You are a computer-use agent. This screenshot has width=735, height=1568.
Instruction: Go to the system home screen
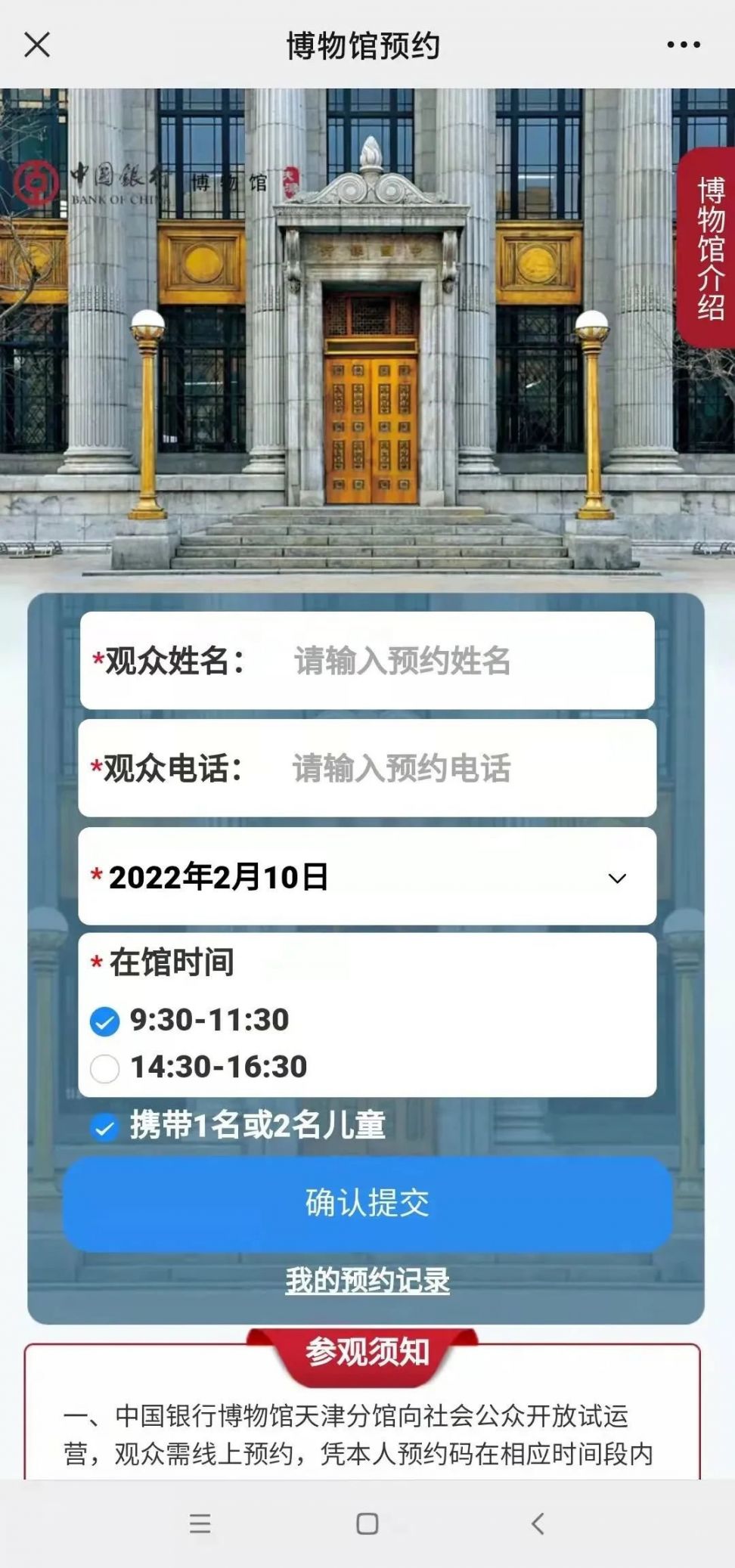pos(367,1523)
